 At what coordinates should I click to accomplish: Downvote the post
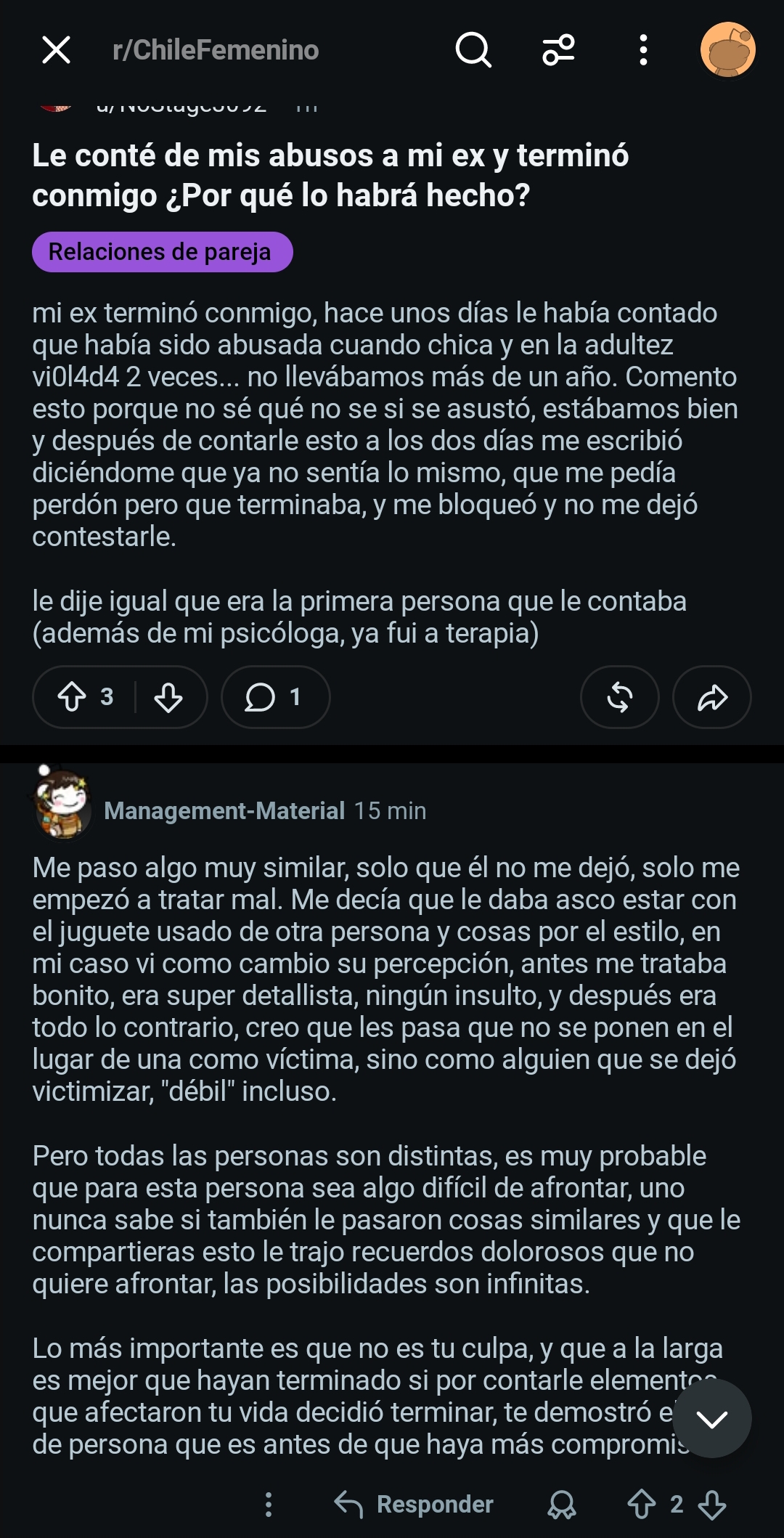click(168, 697)
